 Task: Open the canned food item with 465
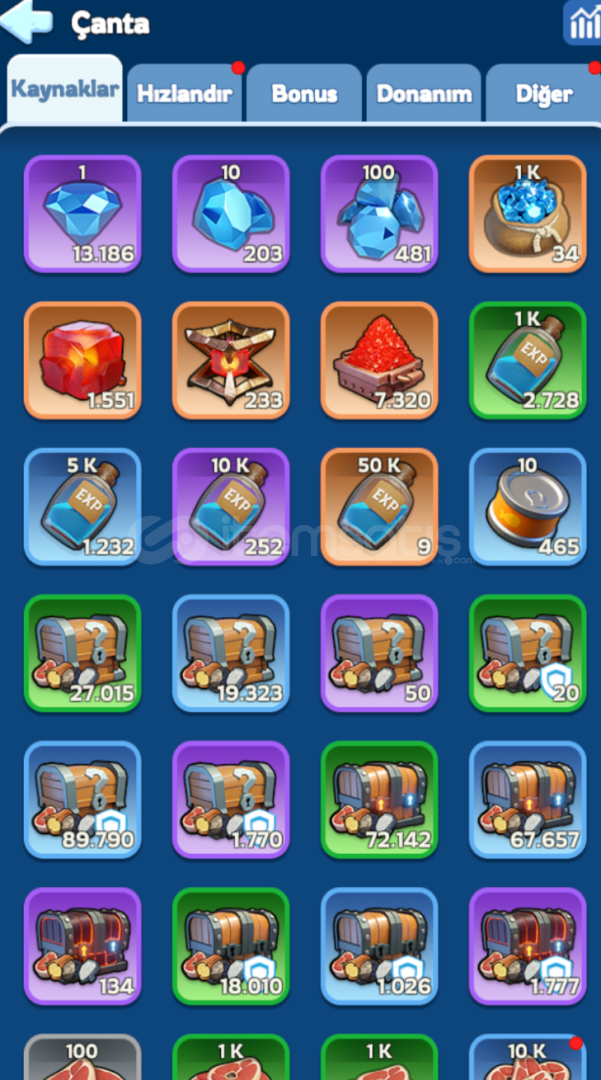(x=527, y=507)
